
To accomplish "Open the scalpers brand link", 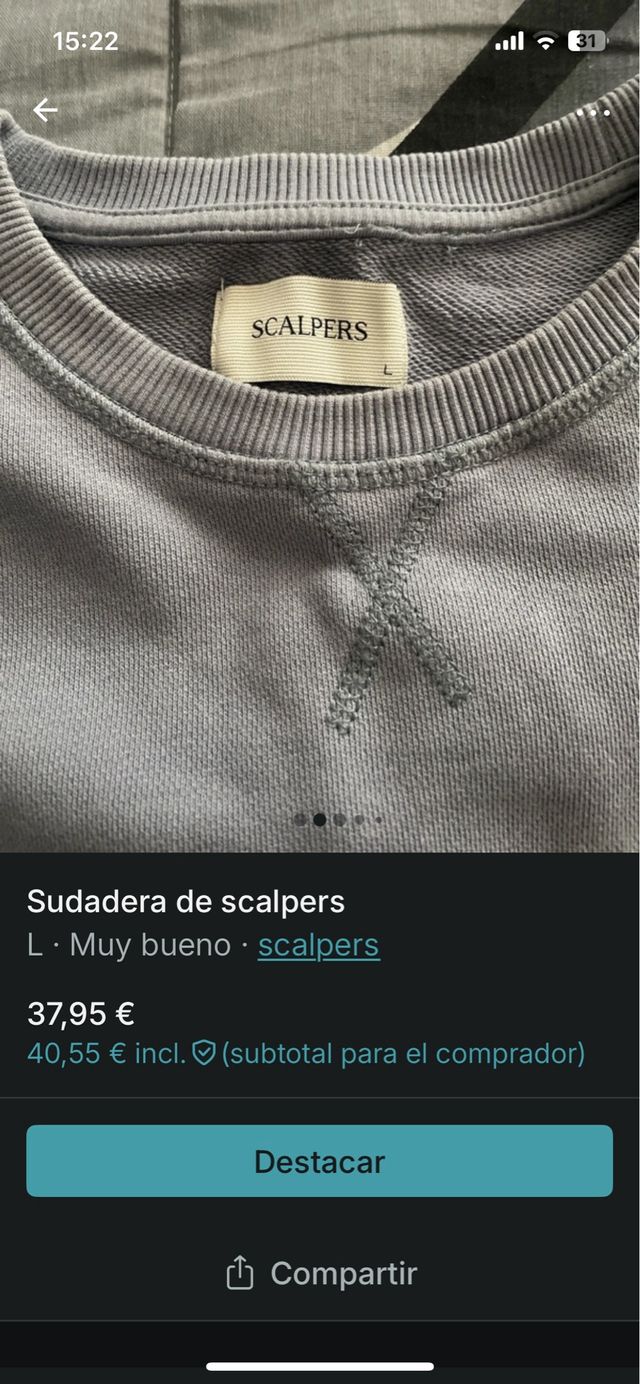I will [318, 945].
